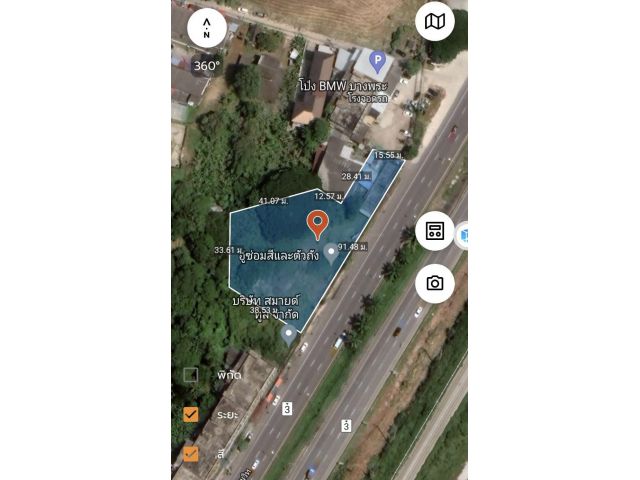Capture the map with the camera button
This screenshot has height=480, width=640.
(x=435, y=283)
